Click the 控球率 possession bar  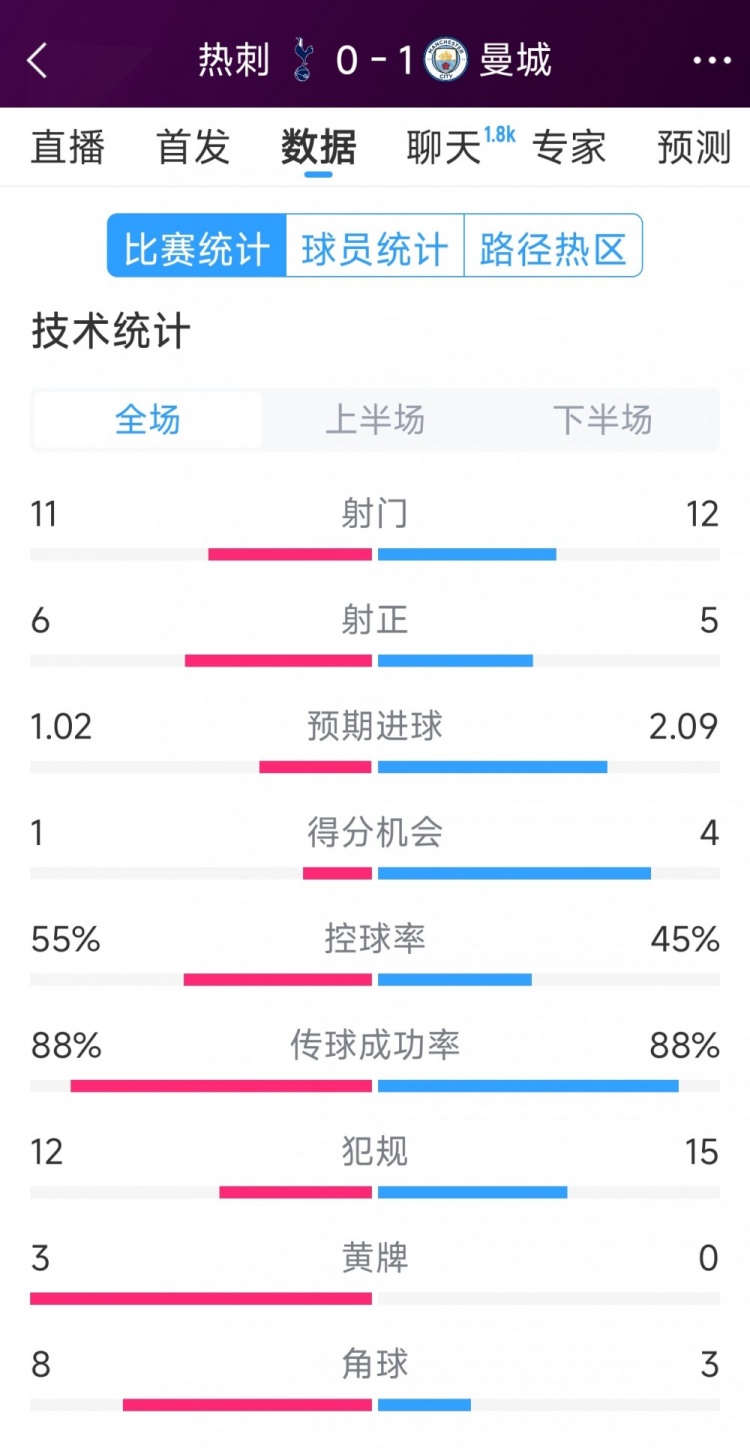pyautogui.click(x=375, y=980)
